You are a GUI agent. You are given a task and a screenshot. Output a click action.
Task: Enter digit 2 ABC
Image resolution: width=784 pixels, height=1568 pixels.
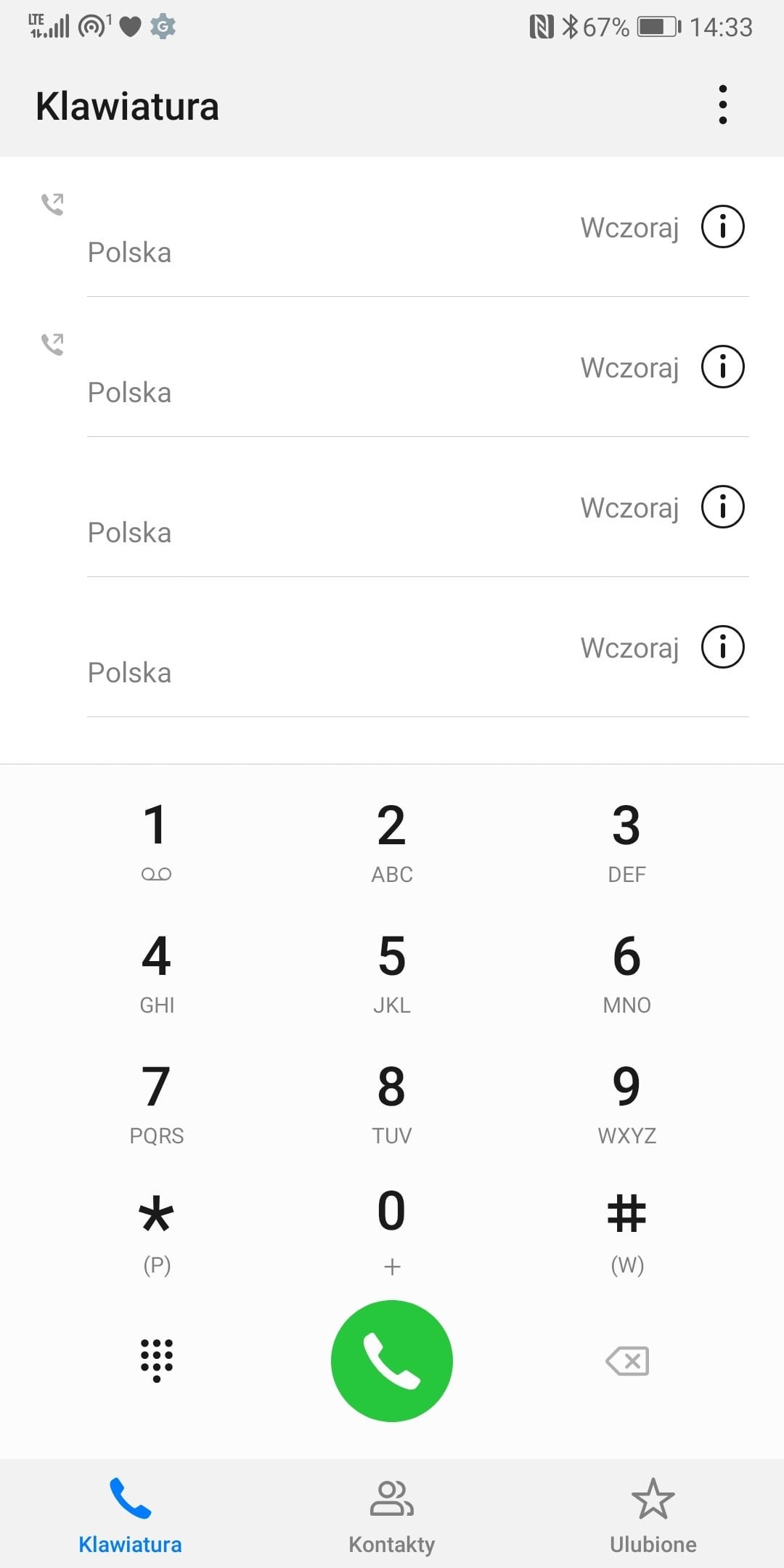tap(392, 842)
